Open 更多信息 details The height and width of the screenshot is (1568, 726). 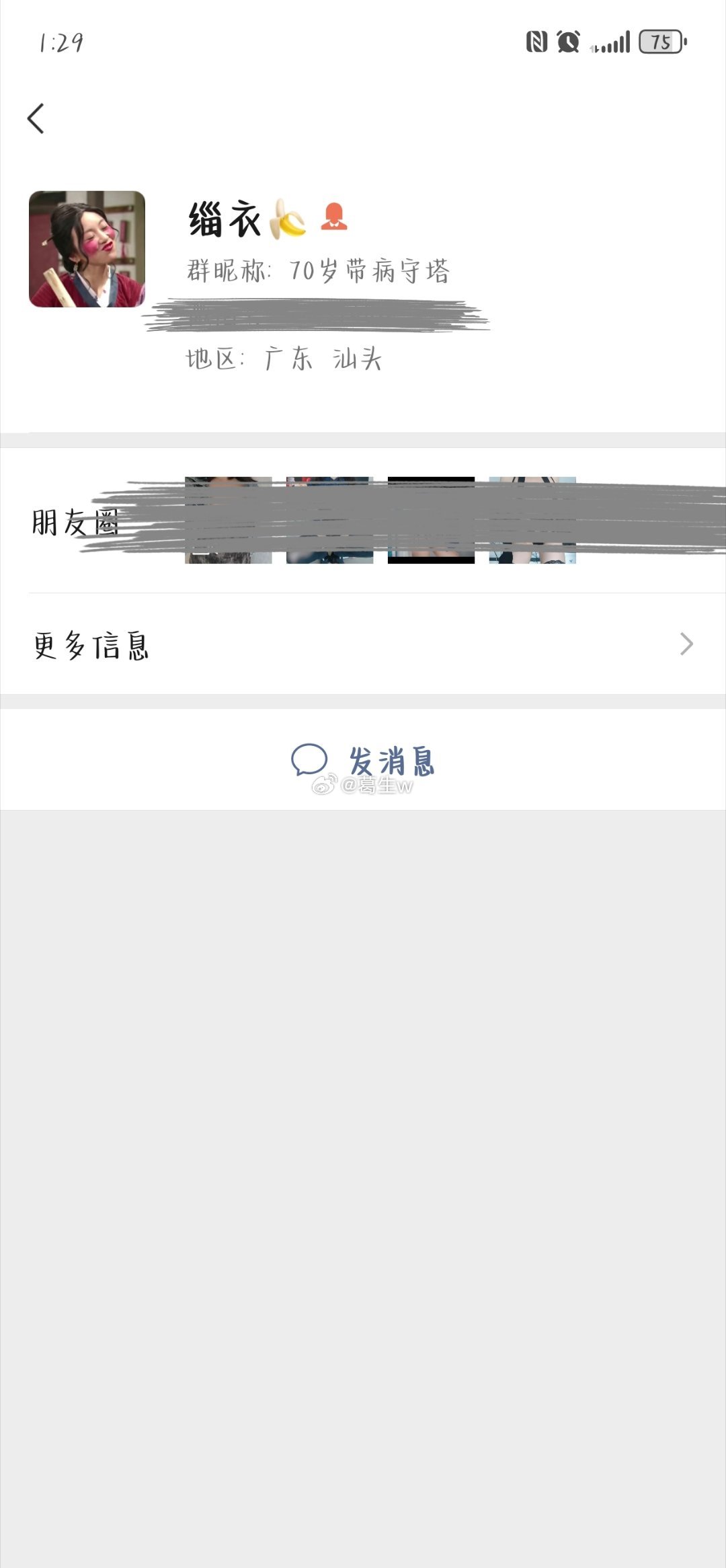[363, 644]
